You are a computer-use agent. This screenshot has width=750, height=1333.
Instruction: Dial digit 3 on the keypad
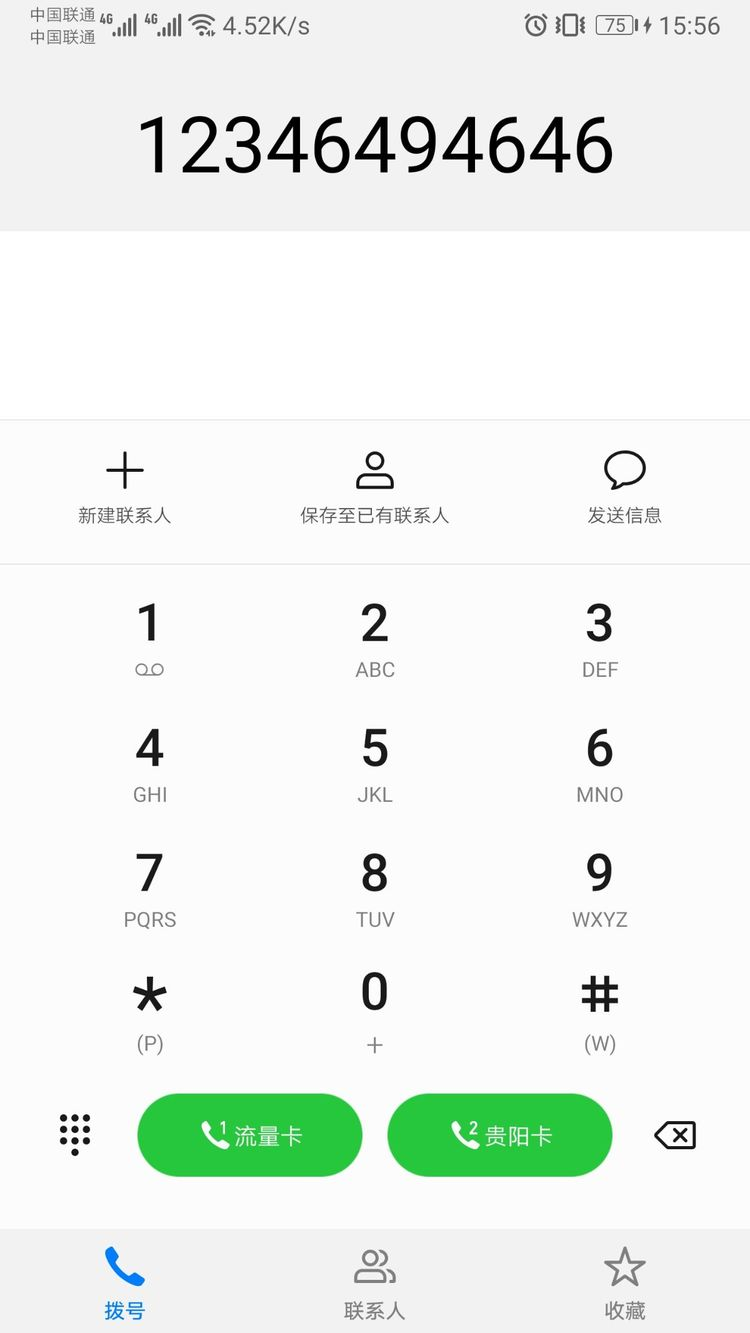point(600,637)
